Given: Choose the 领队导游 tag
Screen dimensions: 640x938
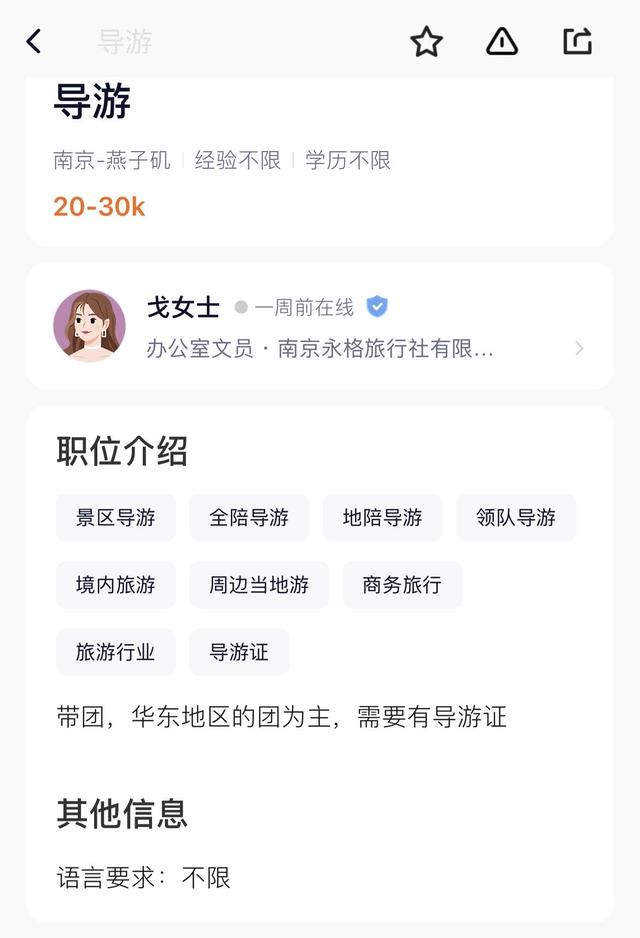Looking at the screenshot, I should pos(516,518).
